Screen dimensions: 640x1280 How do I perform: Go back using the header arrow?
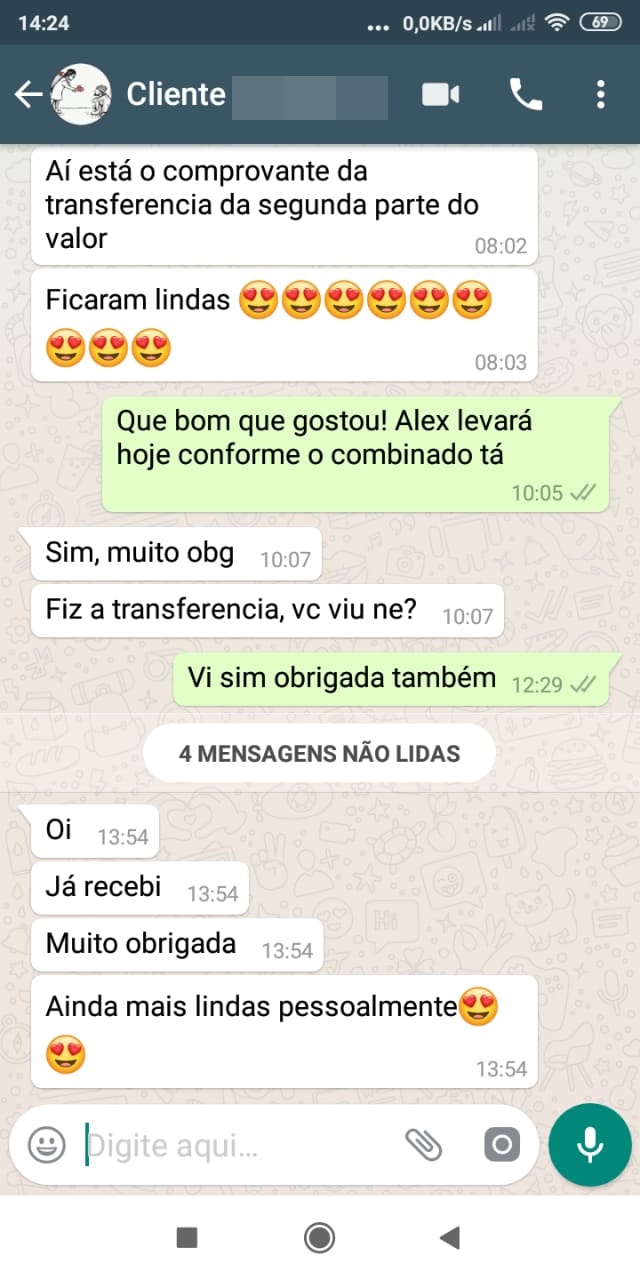[x=28, y=95]
